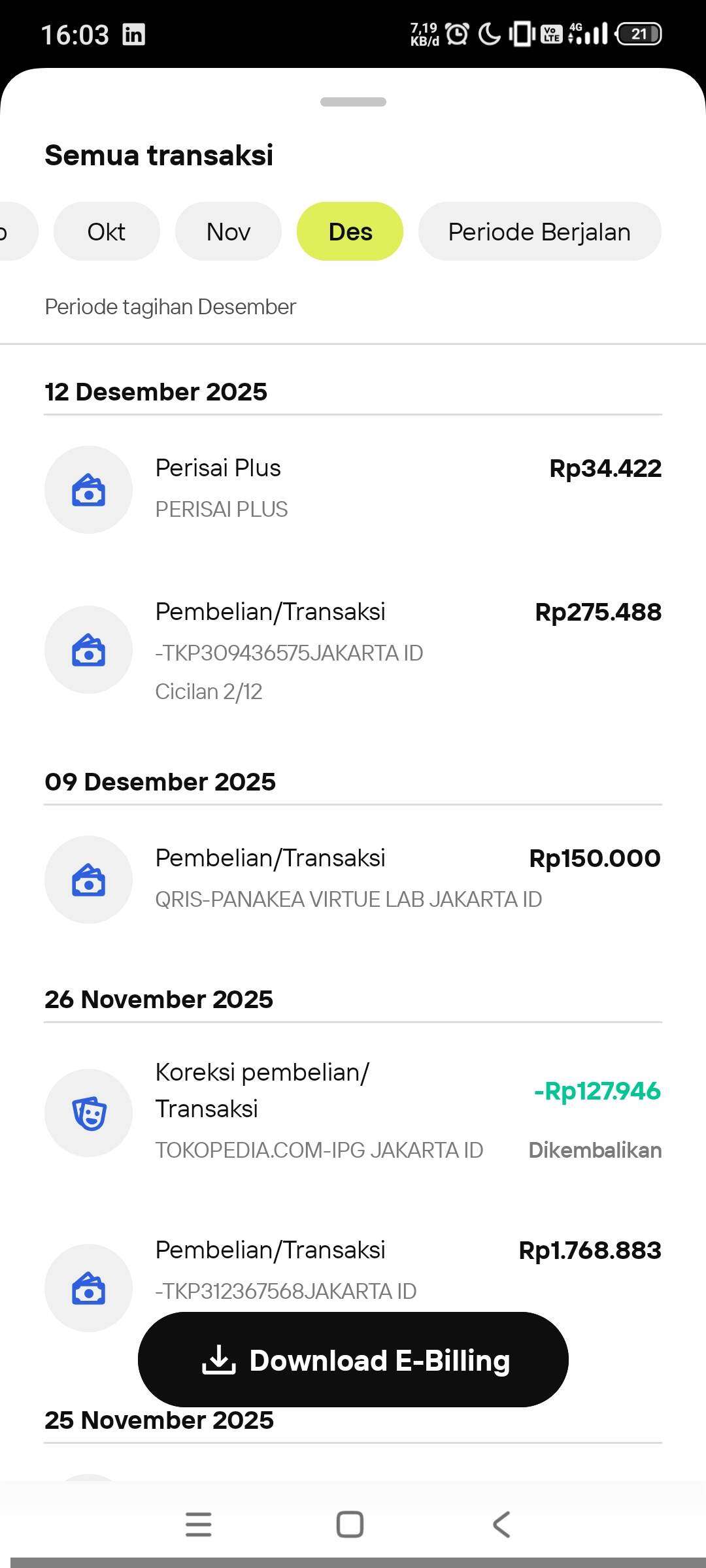
Task: Select the Okt month chip
Action: (107, 232)
